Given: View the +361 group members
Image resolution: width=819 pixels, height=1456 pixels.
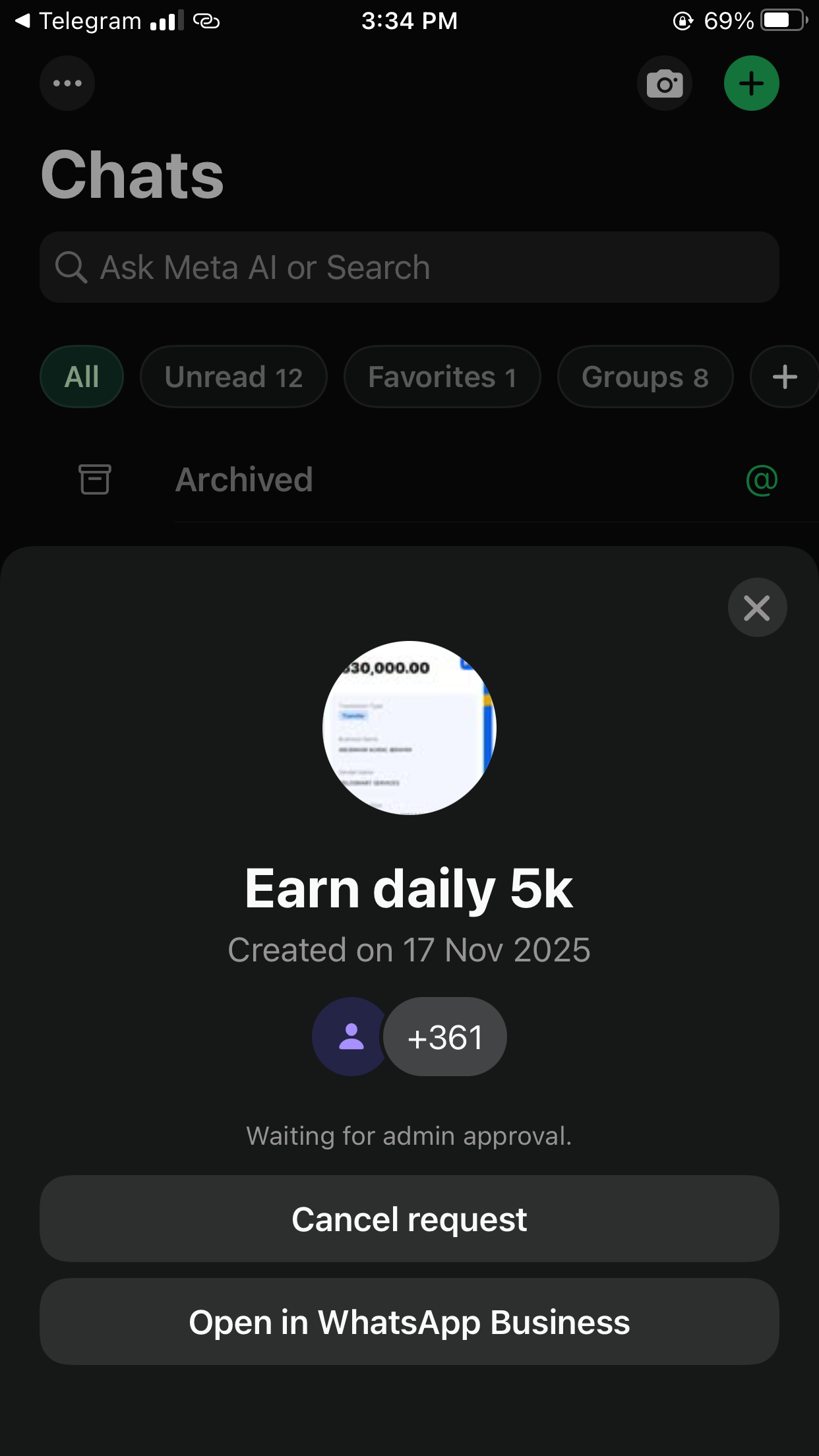Looking at the screenshot, I should [x=445, y=1037].
